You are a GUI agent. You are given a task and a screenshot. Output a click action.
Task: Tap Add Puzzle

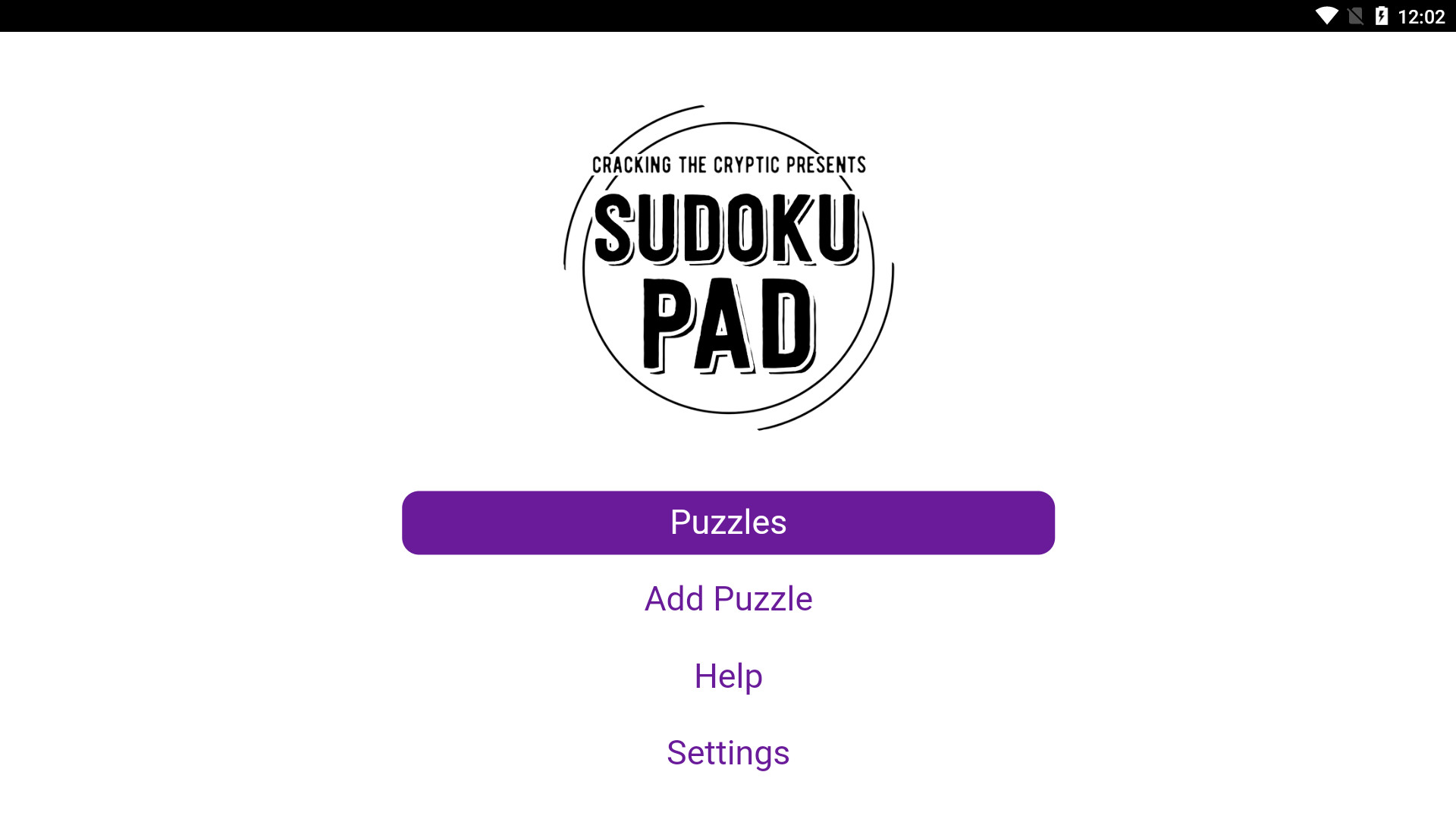click(728, 599)
